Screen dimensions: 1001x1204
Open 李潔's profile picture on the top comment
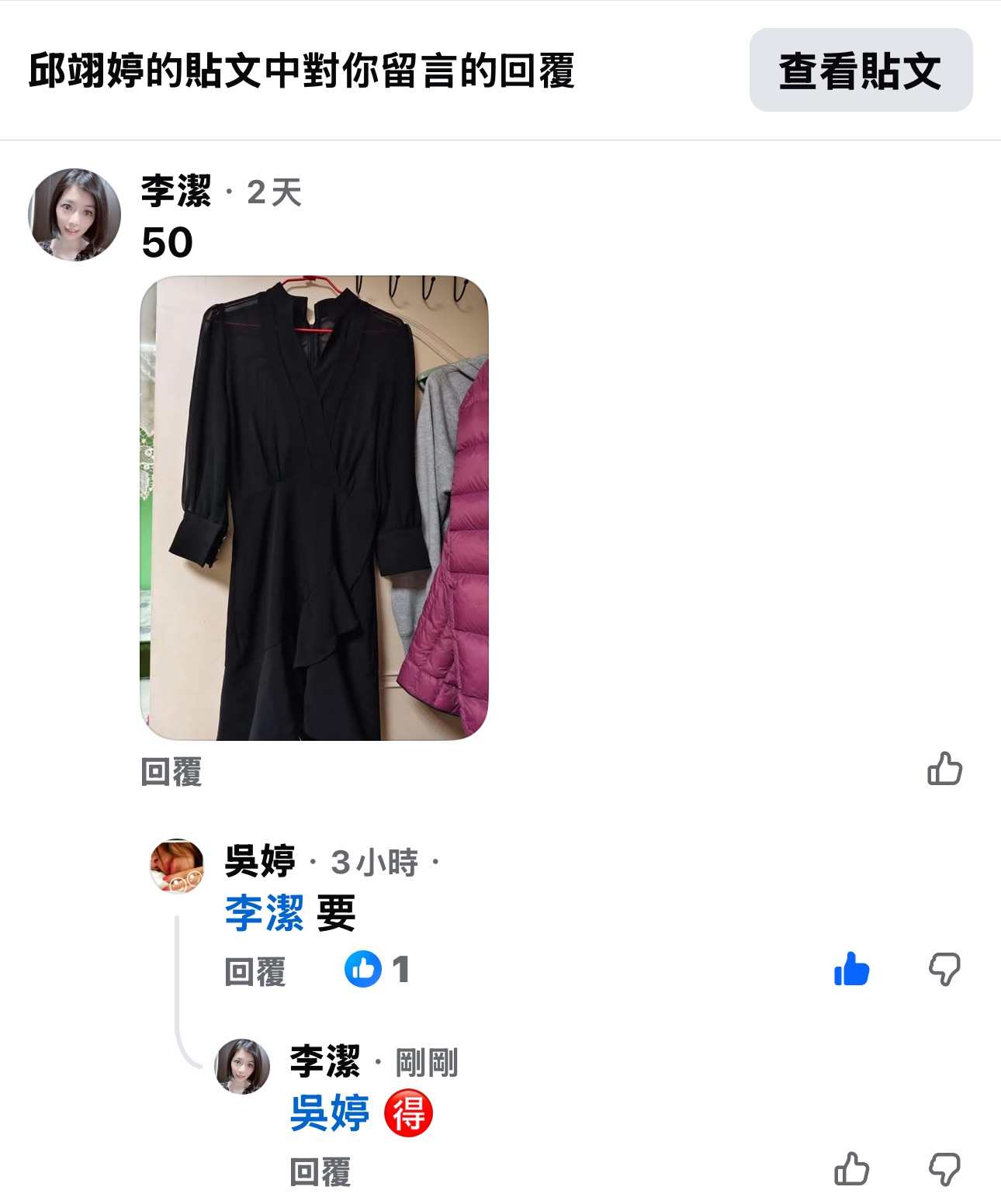click(74, 215)
